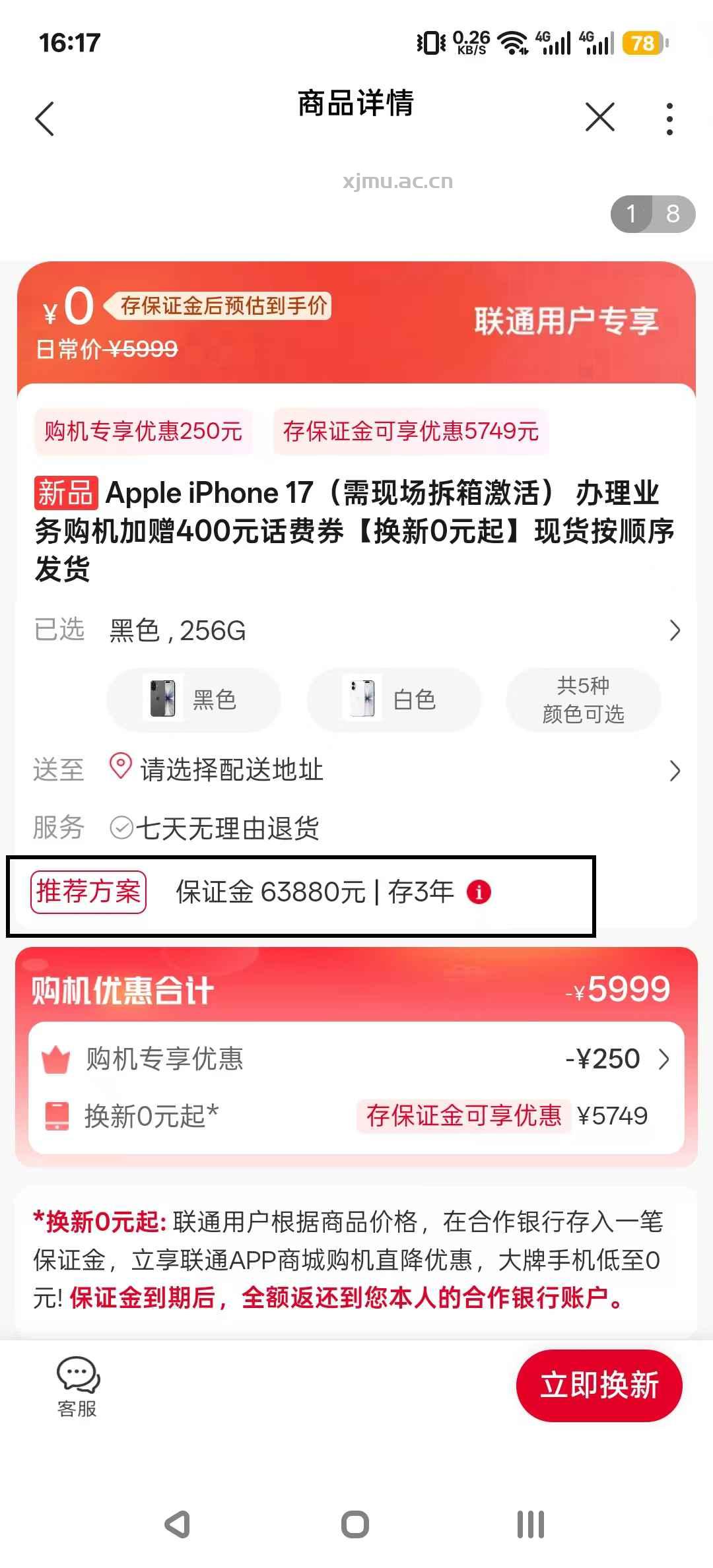The width and height of the screenshot is (713, 1568).
Task: Tap 共5种颜色可选 to view all colors
Action: pyautogui.click(x=584, y=700)
